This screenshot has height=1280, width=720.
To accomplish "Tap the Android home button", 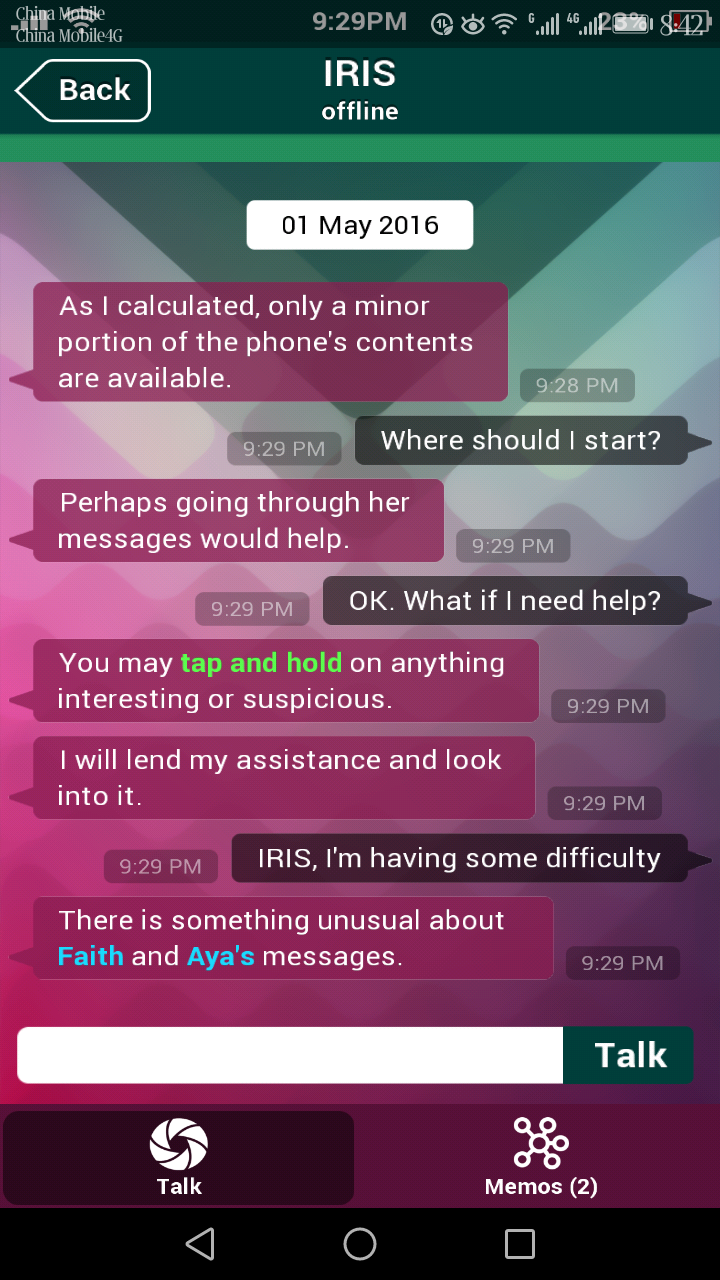I will coord(360,1244).
